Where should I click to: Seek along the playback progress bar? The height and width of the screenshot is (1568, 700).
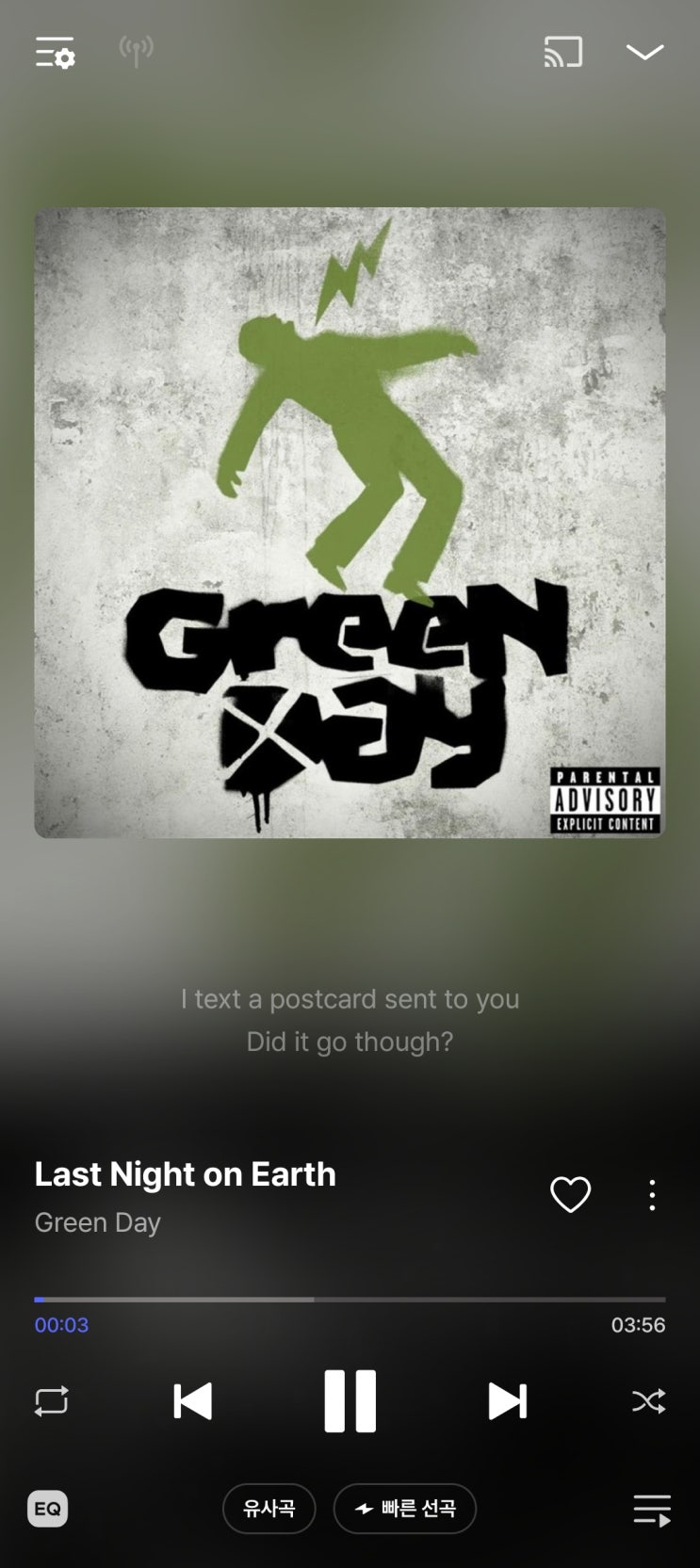350,1300
